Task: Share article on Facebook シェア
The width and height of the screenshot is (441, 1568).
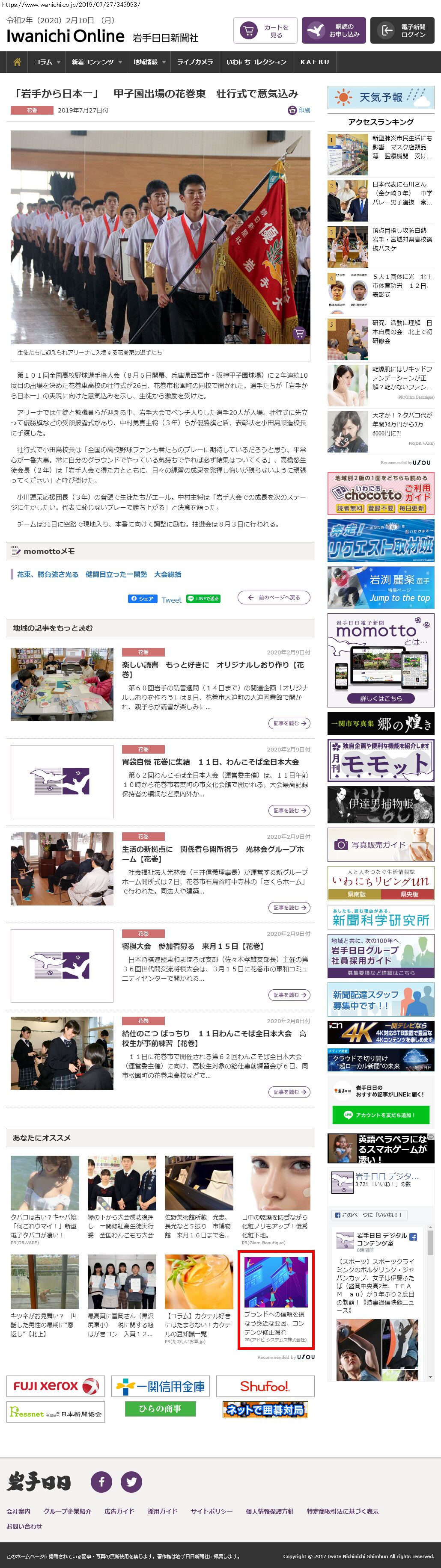Action: click(x=141, y=598)
